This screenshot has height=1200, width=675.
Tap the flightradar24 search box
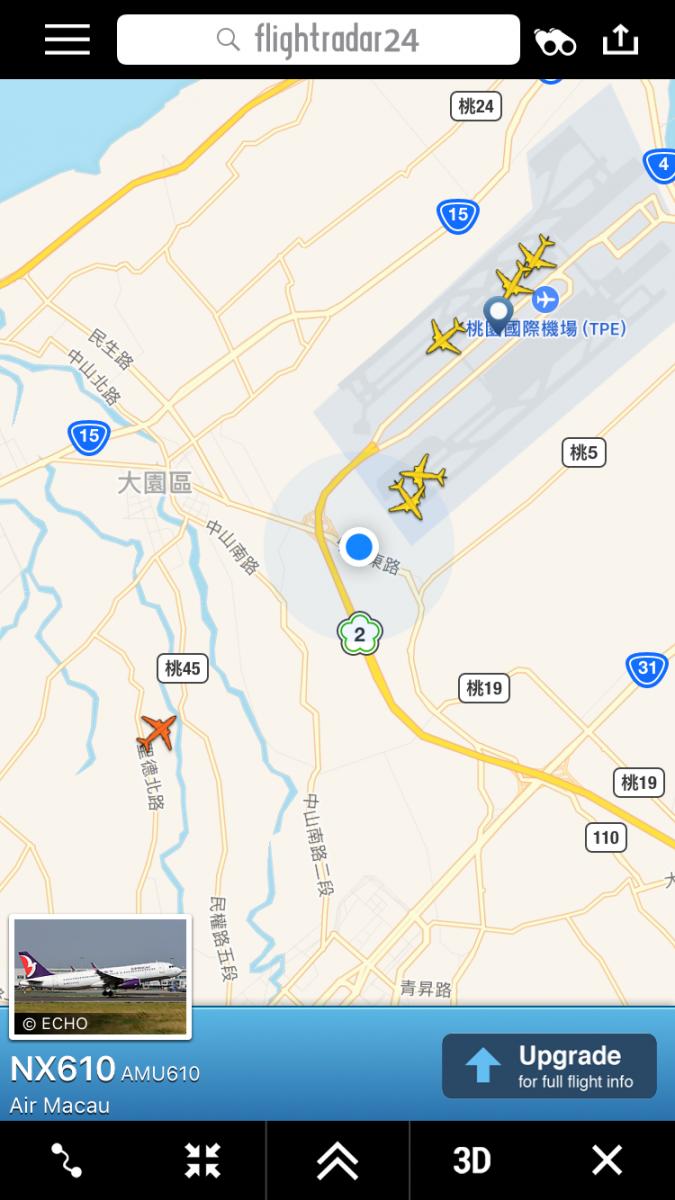point(318,40)
